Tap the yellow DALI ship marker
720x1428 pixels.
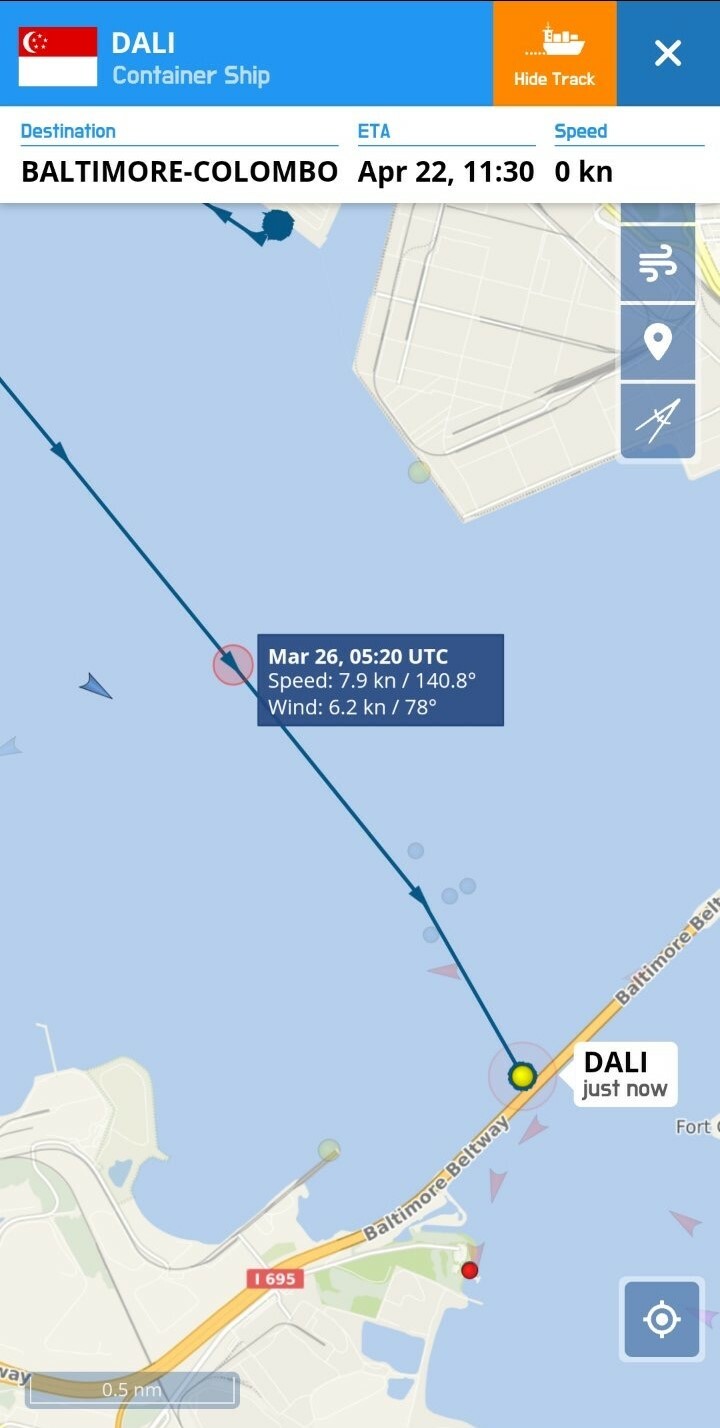click(x=522, y=1076)
